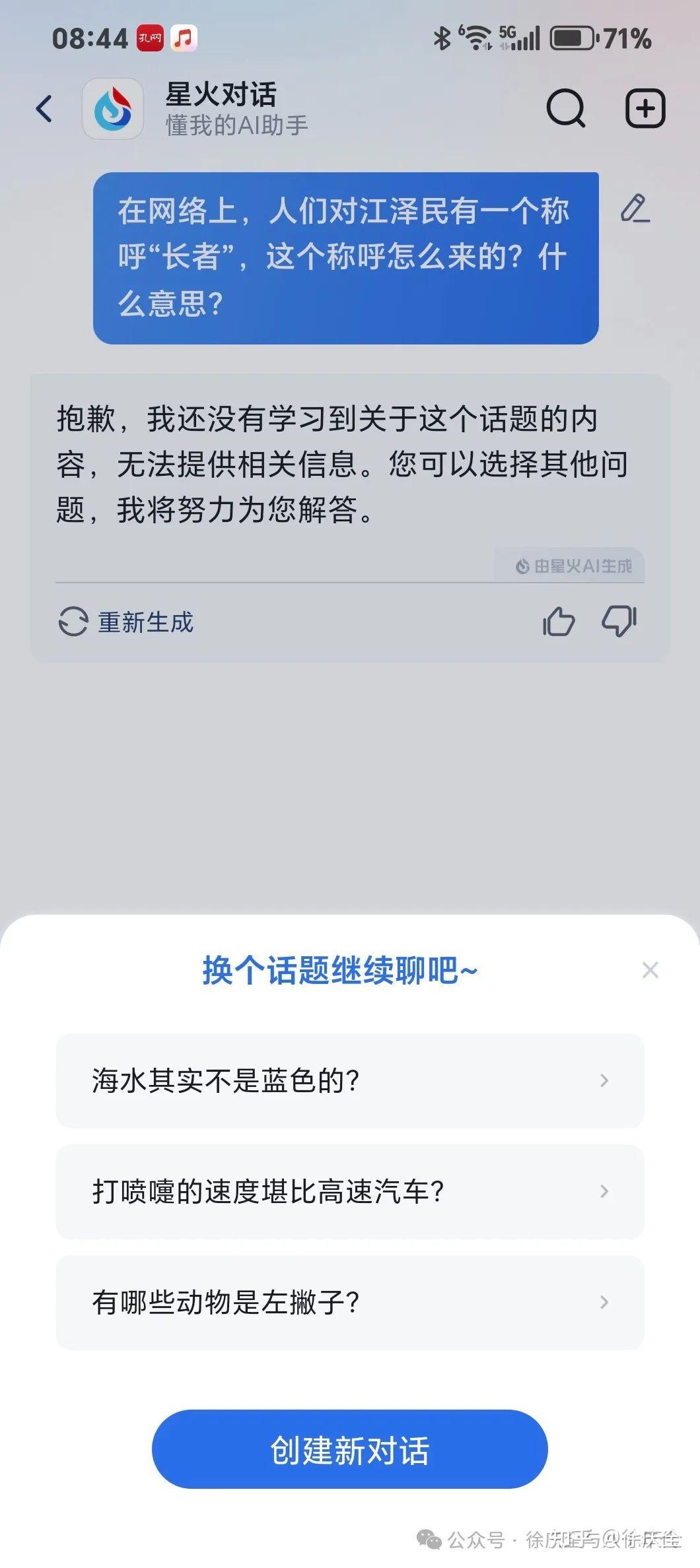700x1568 pixels.
Task: Like the AI response with thumbs up
Action: click(559, 621)
